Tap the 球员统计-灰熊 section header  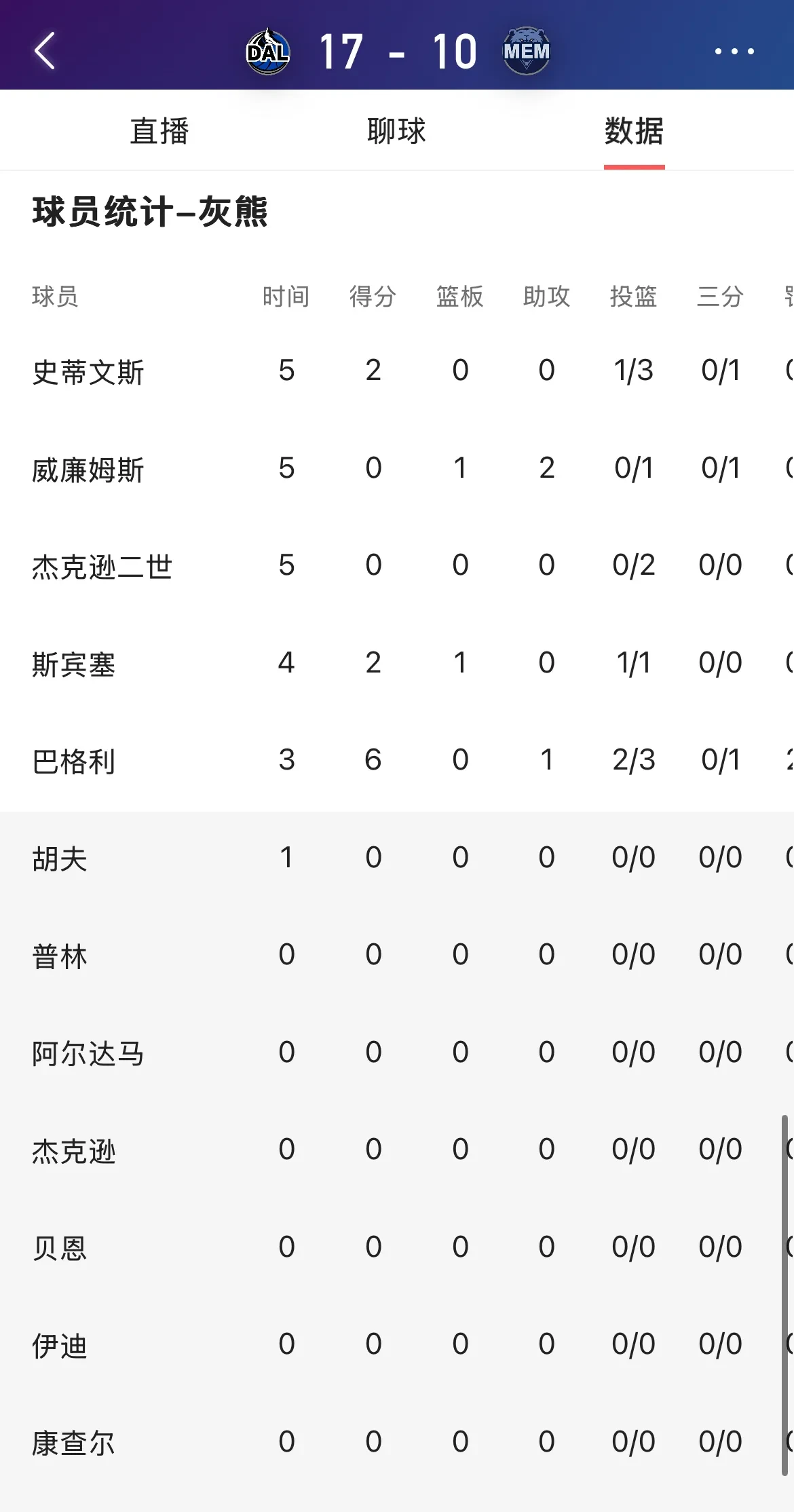151,210
